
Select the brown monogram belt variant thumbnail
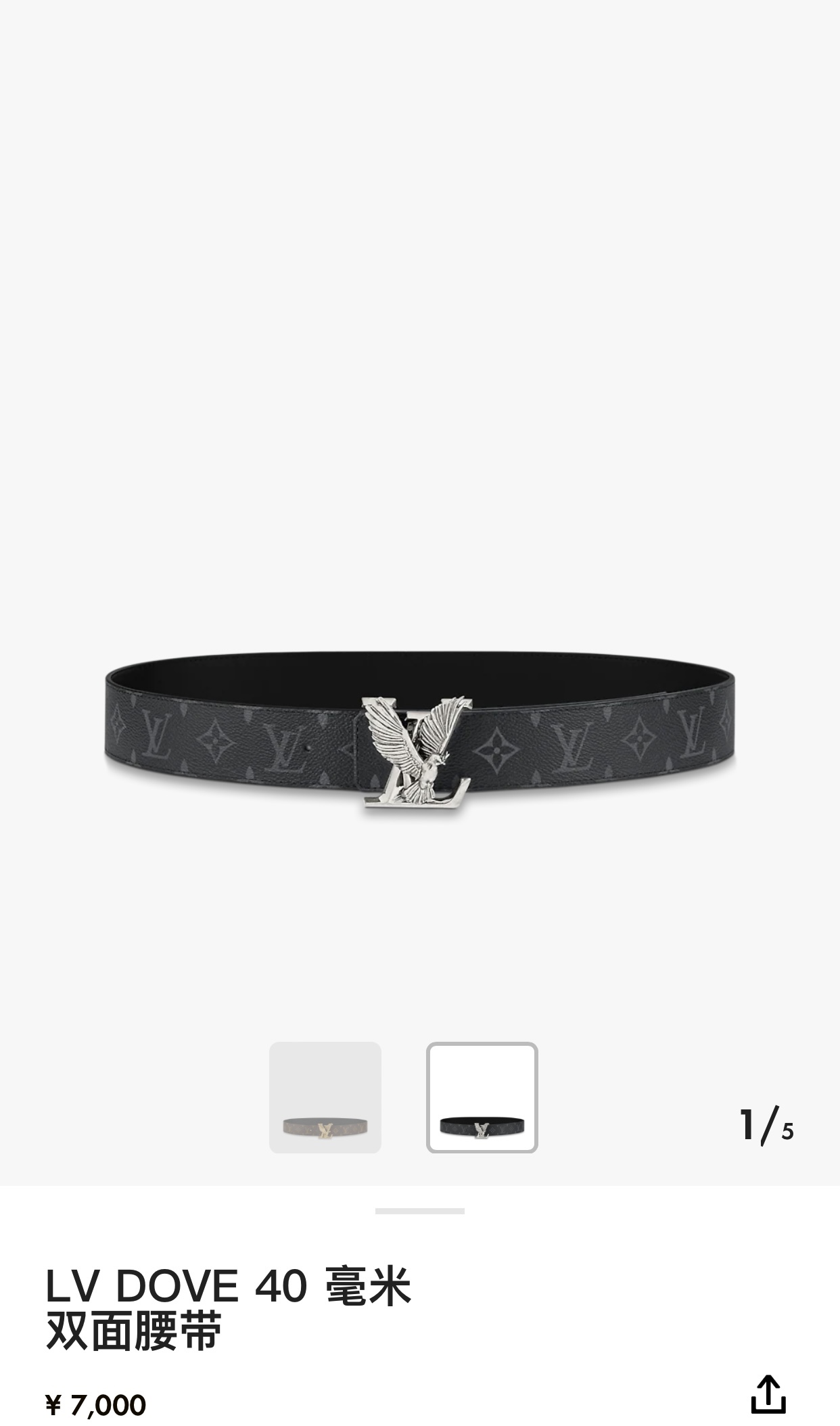pyautogui.click(x=325, y=1097)
